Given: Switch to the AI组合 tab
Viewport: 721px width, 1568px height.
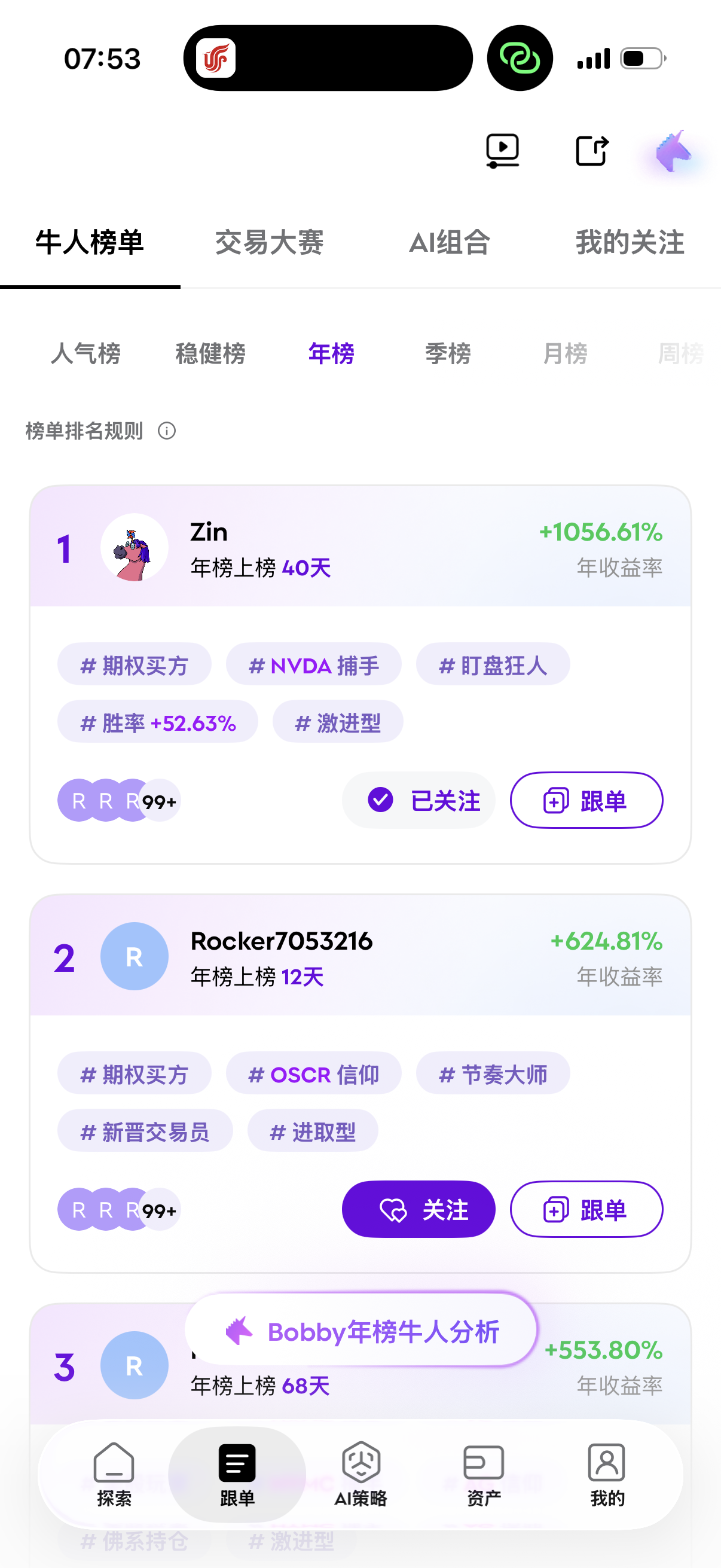Looking at the screenshot, I should coord(450,242).
